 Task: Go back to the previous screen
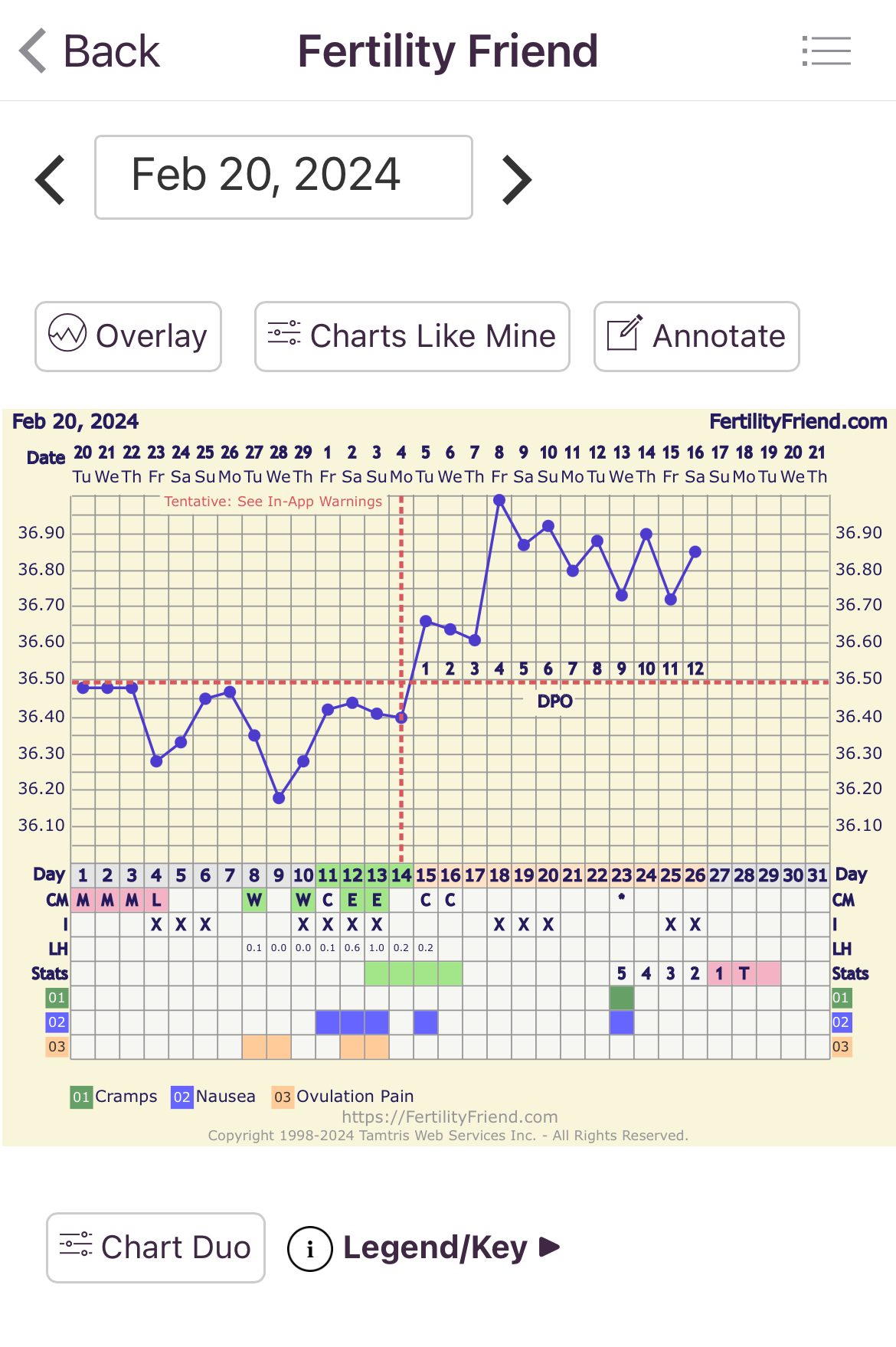click(90, 51)
